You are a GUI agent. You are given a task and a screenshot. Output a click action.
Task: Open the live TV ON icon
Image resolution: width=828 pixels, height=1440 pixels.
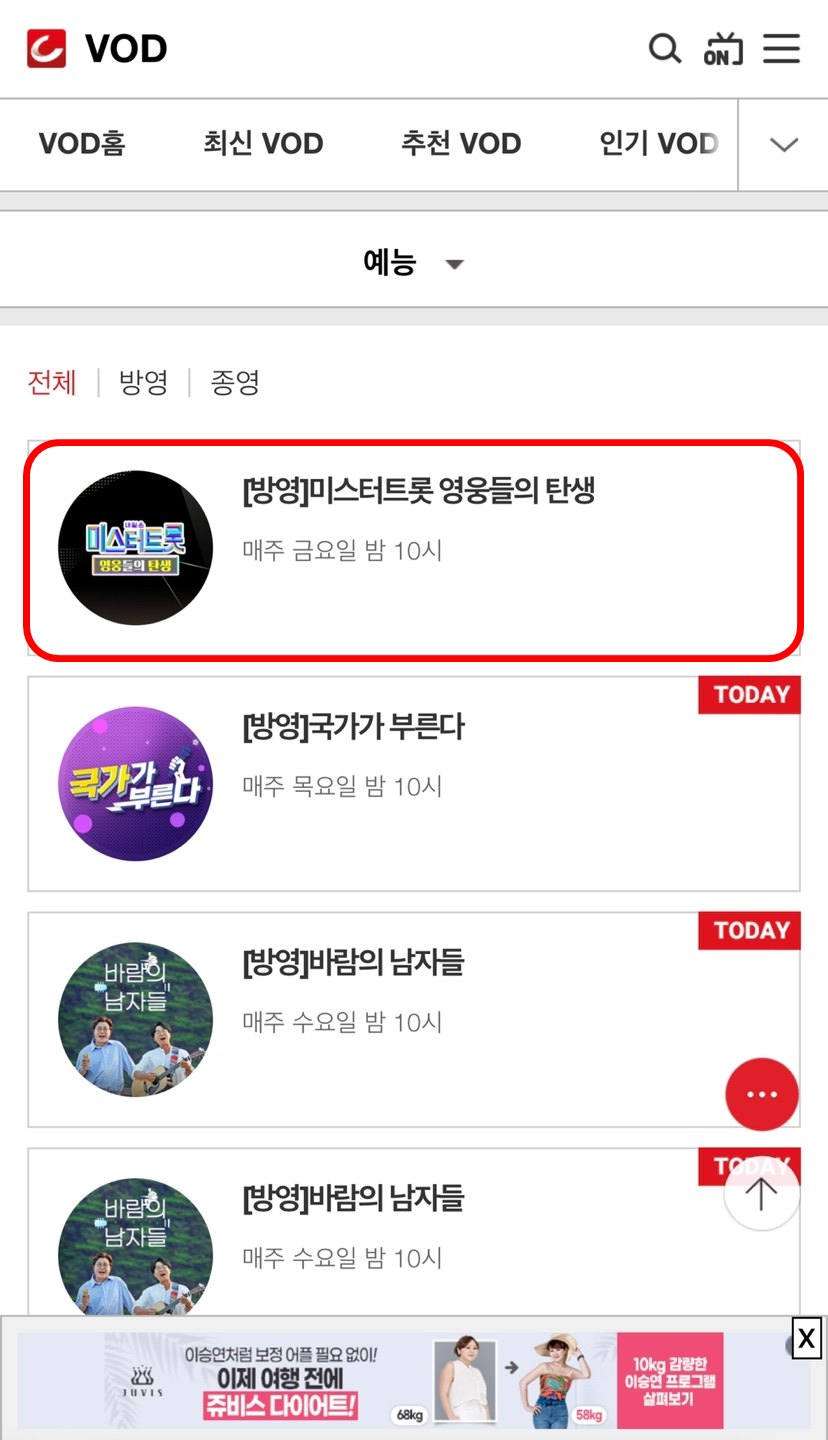tap(722, 47)
